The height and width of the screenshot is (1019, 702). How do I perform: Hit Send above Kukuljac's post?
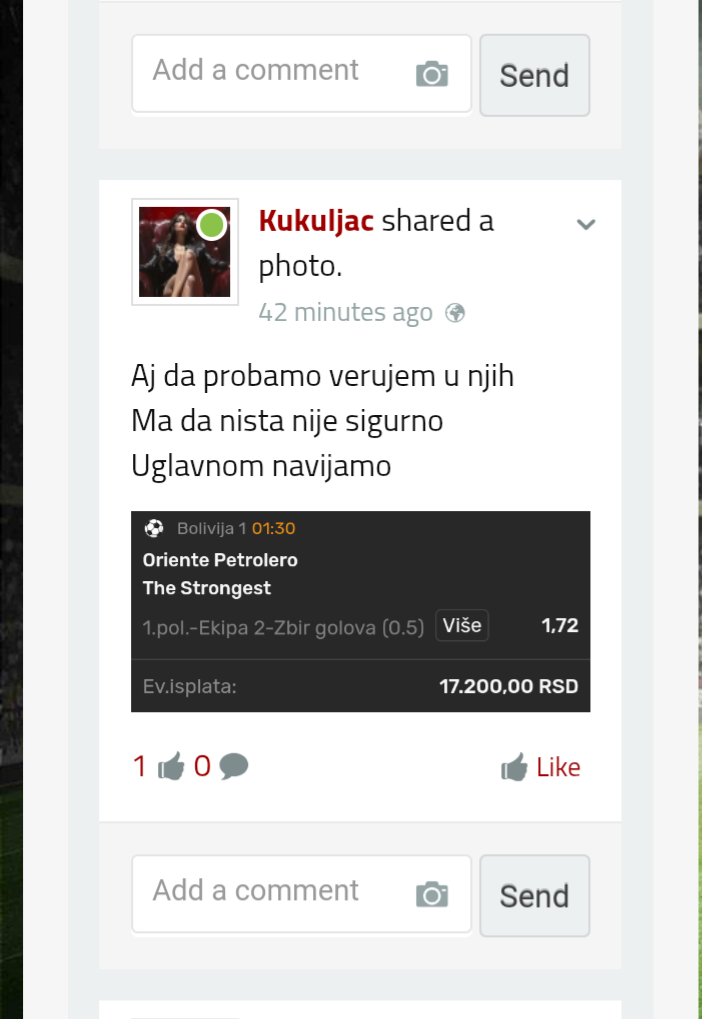534,76
